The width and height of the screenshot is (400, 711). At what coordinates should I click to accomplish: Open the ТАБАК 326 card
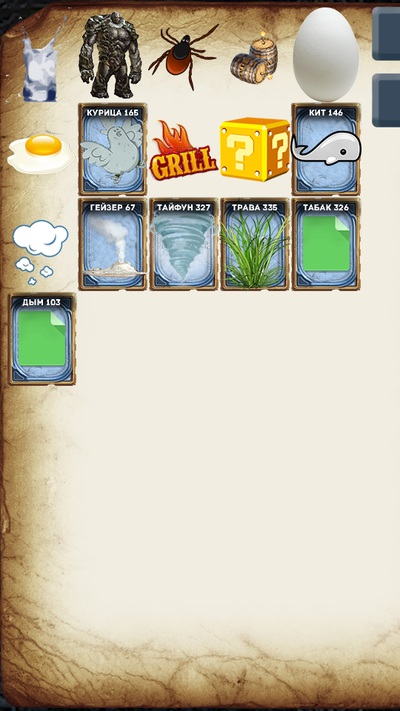326,244
